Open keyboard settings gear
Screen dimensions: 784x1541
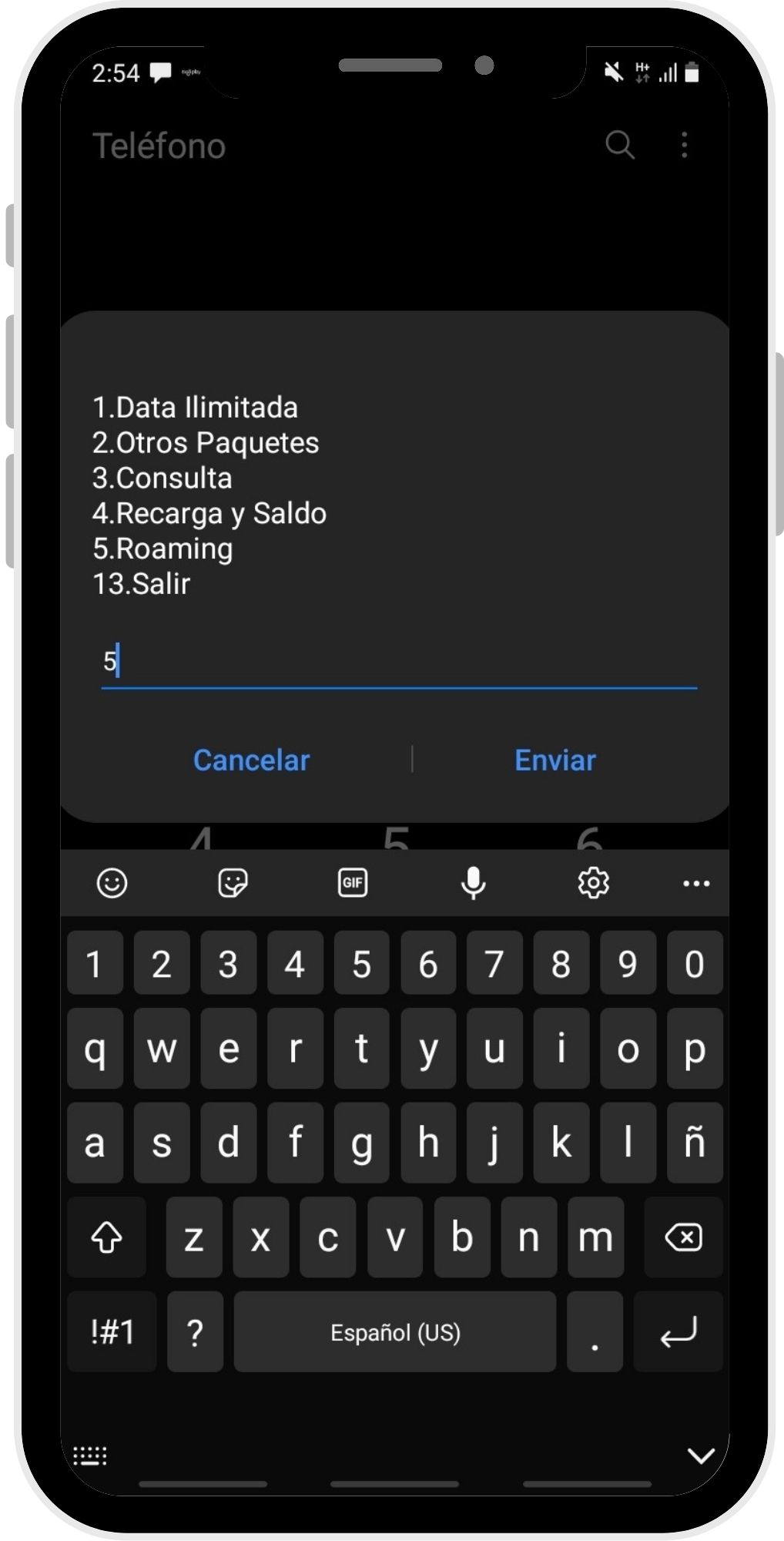[x=593, y=883]
